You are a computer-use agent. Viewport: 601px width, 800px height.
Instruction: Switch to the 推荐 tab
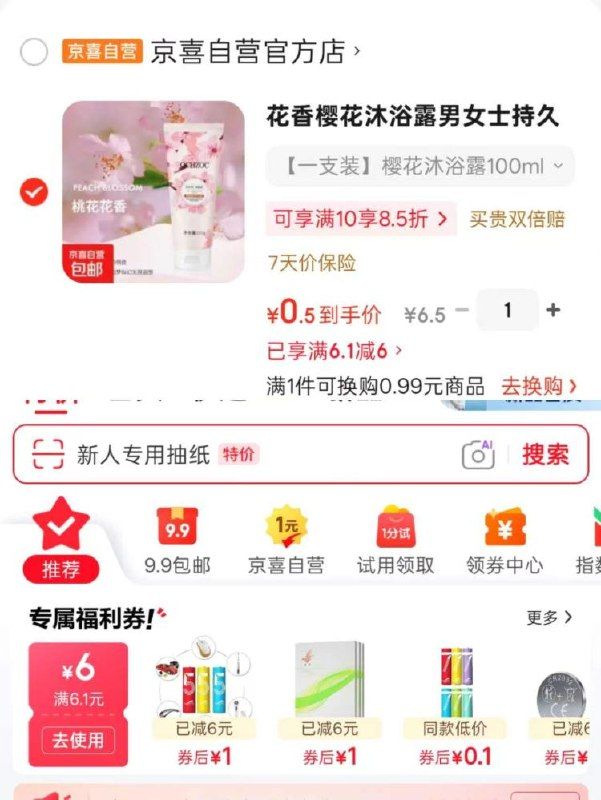point(62,542)
